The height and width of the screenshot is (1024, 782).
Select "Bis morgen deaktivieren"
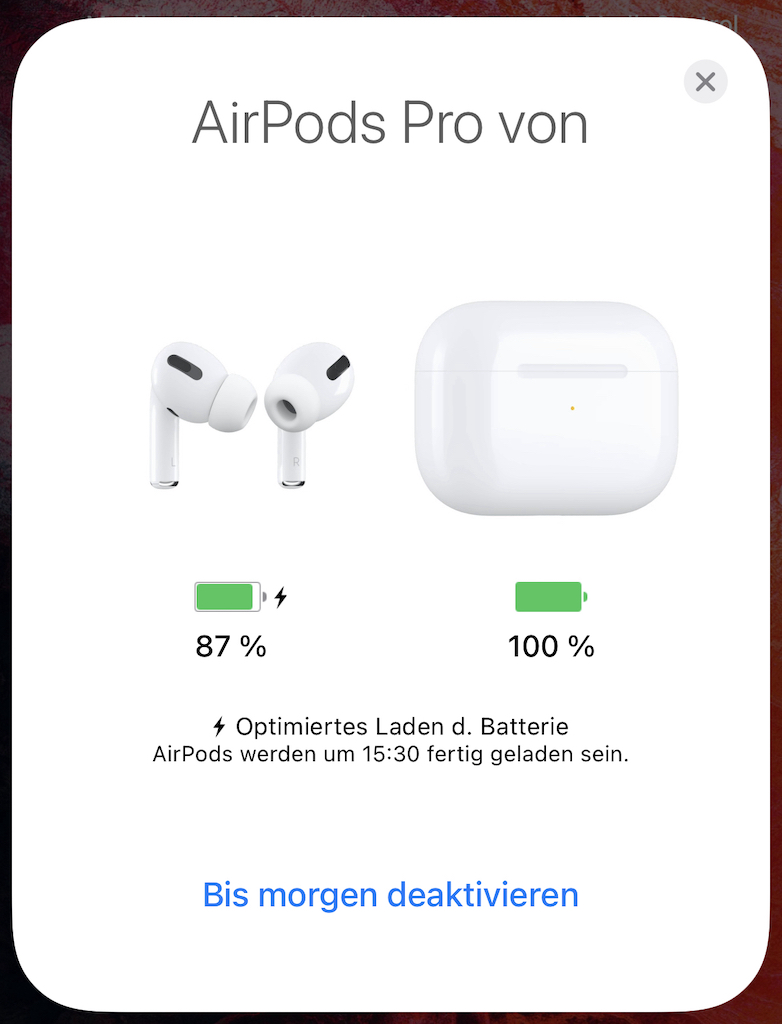pos(390,894)
